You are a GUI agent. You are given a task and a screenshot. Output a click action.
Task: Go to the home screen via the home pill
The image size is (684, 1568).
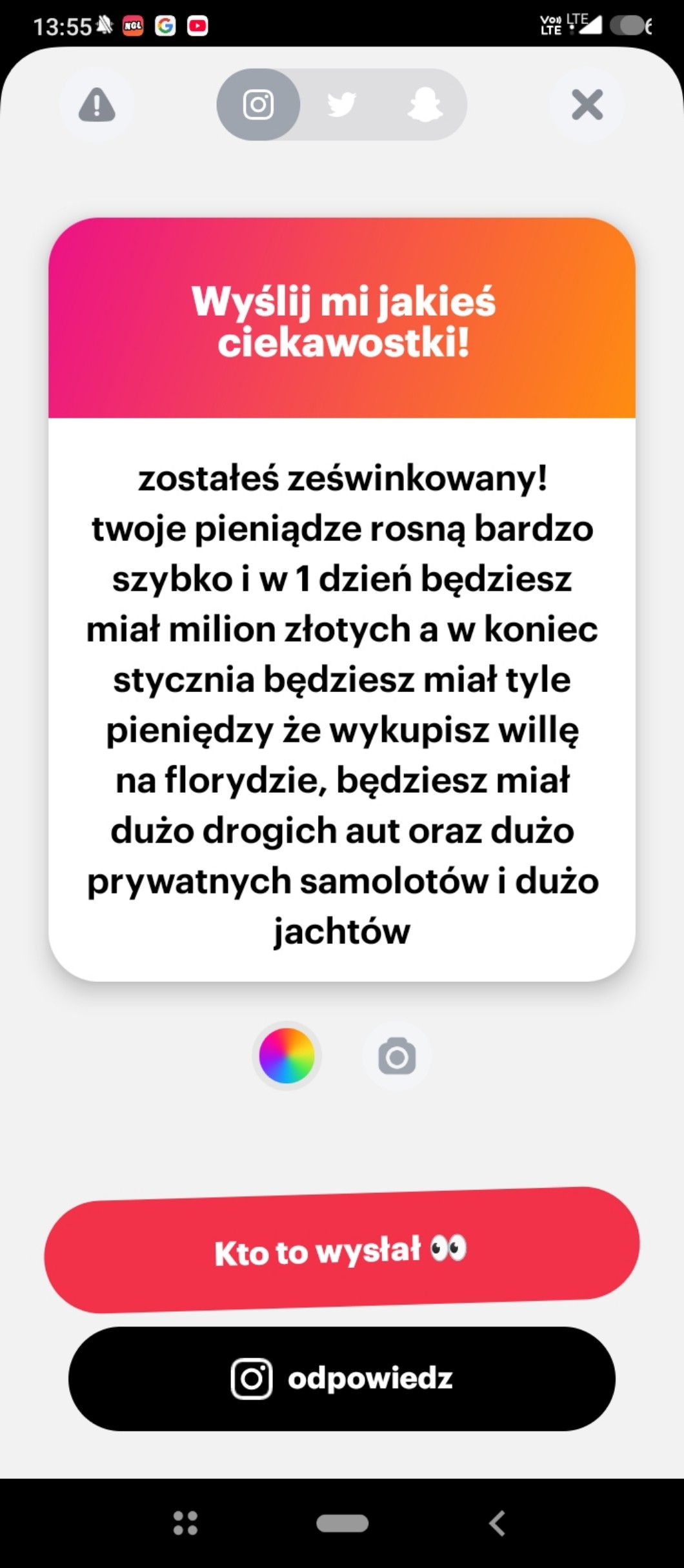tap(342, 1523)
